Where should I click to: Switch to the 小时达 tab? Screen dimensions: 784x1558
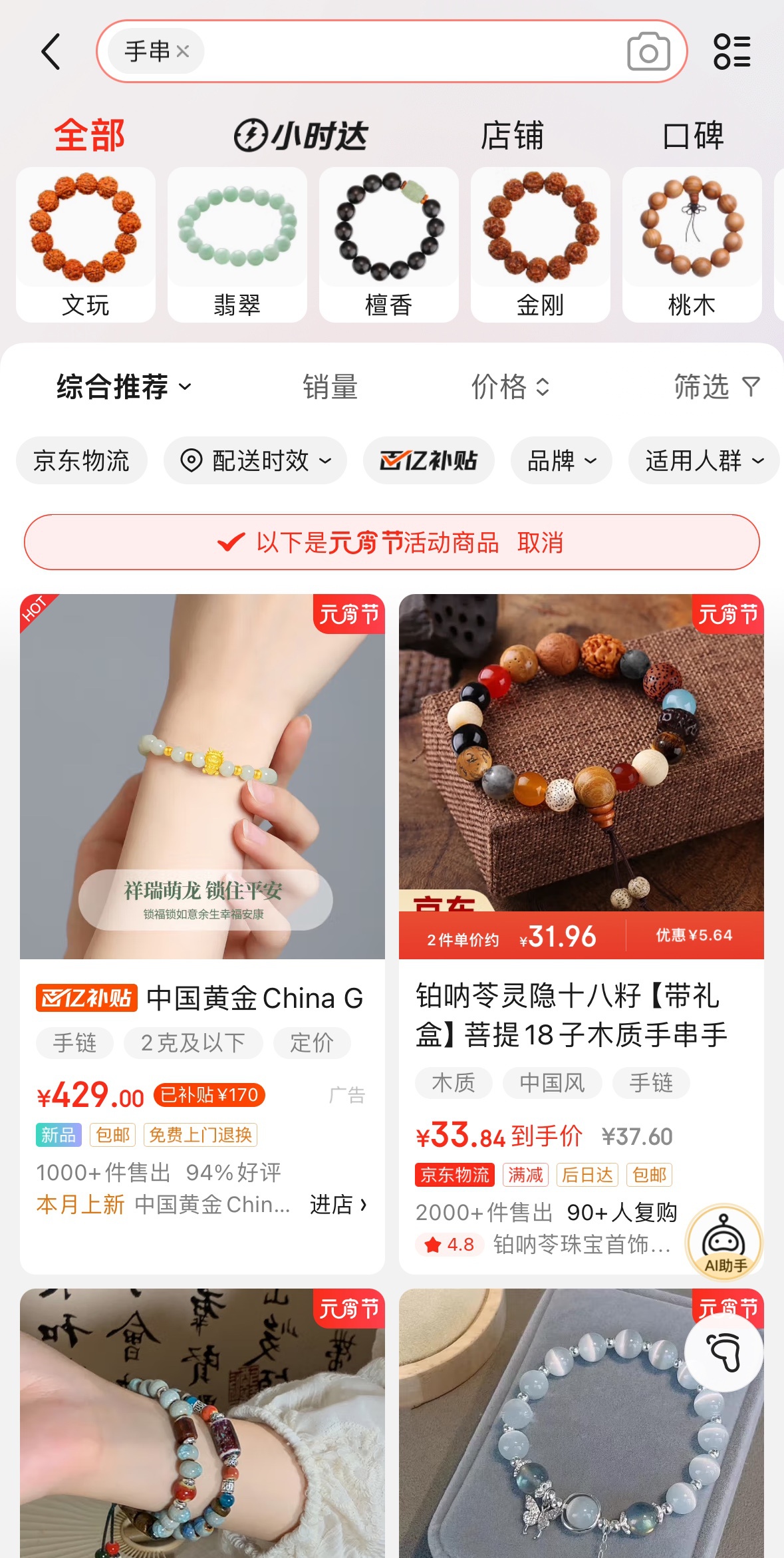coord(301,136)
